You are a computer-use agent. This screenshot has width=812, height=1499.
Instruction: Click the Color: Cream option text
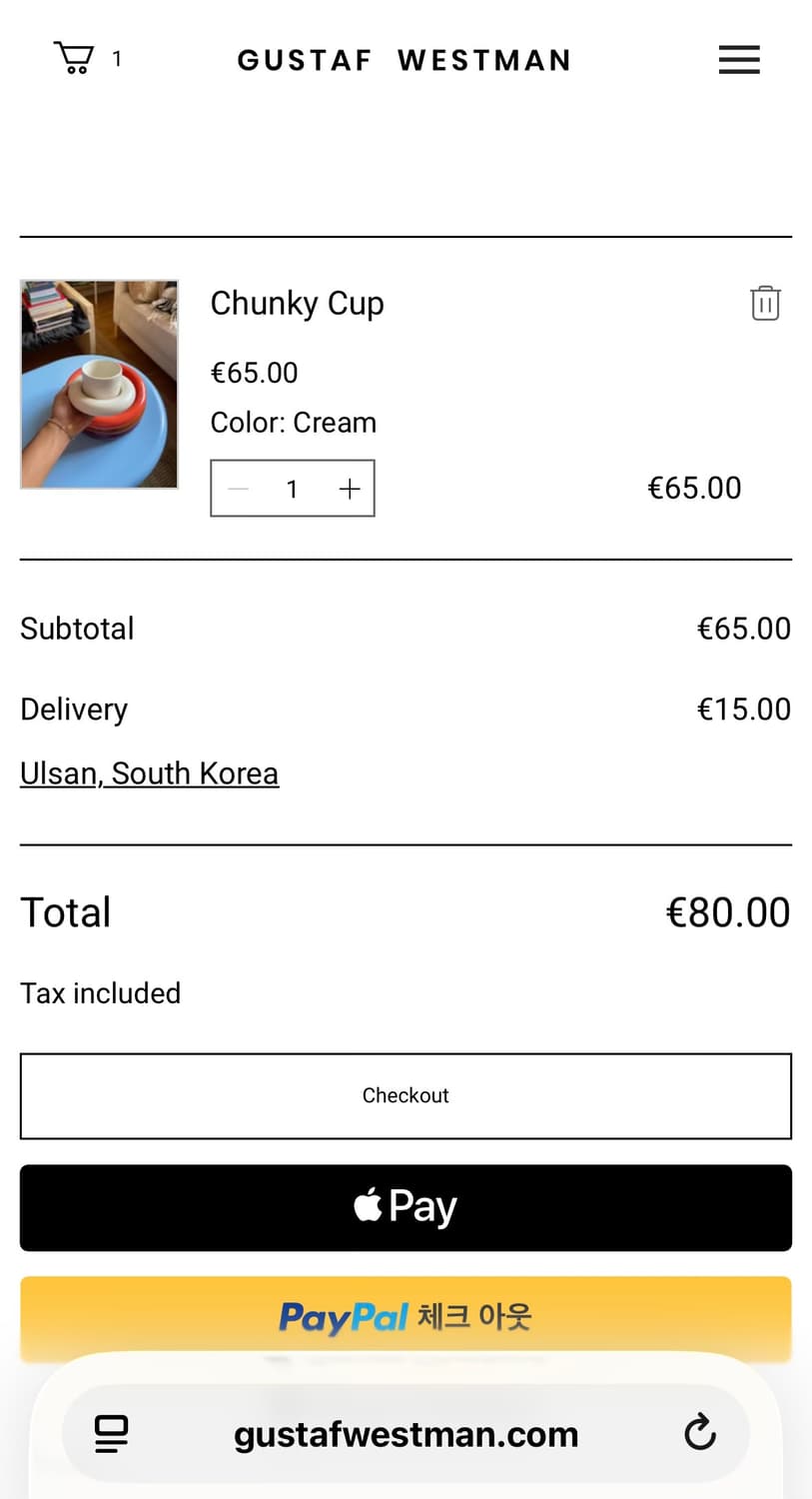point(293,422)
